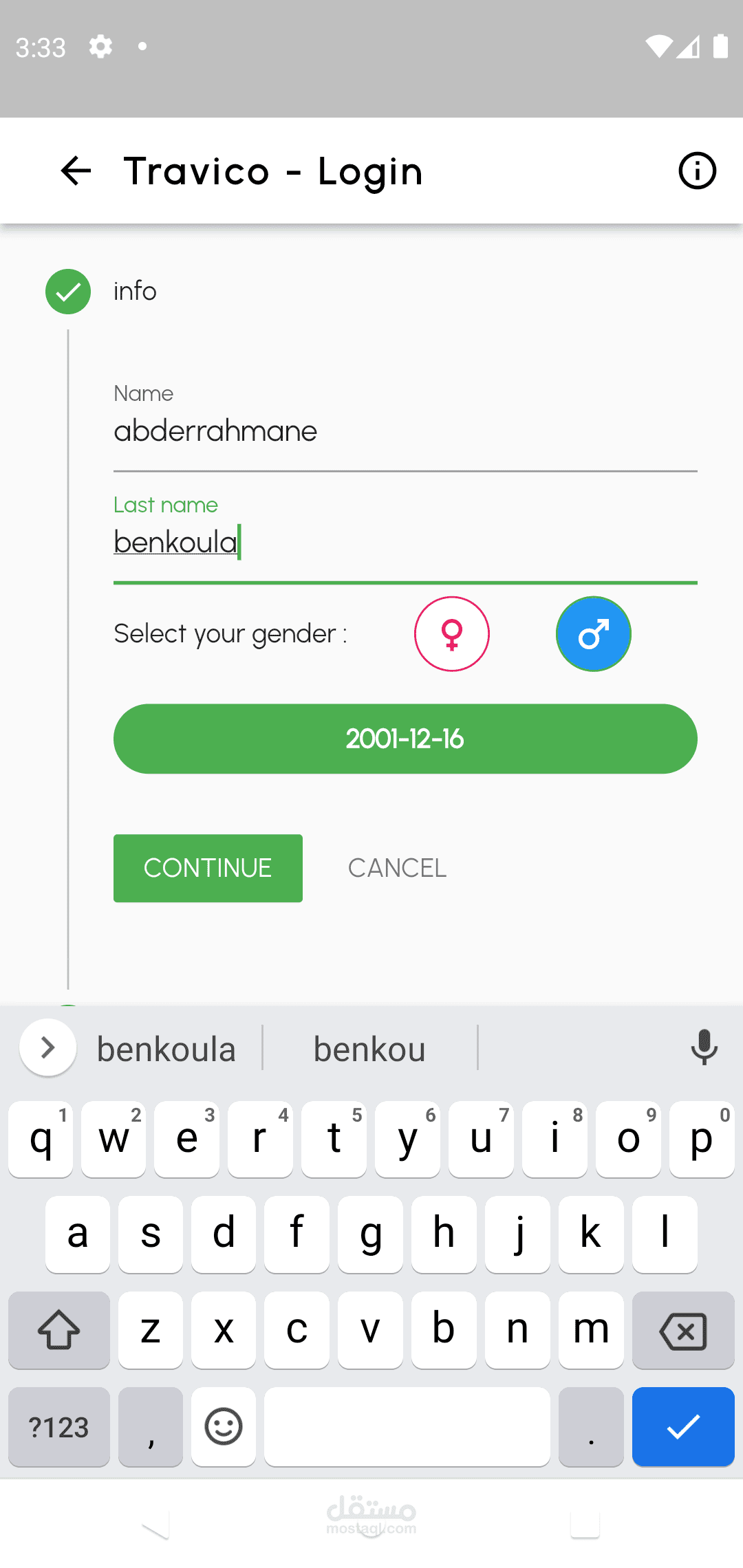Start voice input with the microphone
This screenshot has height=1568, width=743.
703,1048
